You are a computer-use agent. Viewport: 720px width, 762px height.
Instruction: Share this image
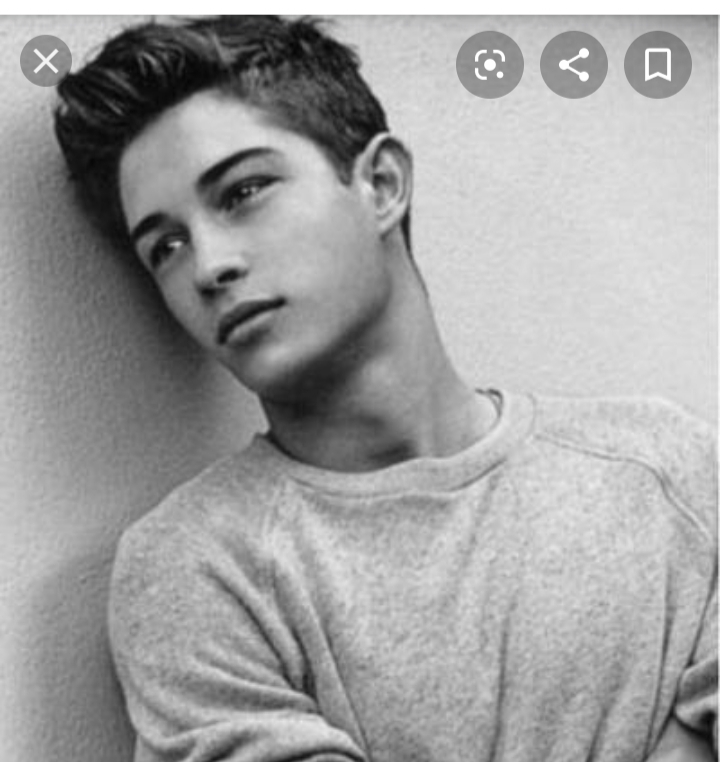point(574,65)
